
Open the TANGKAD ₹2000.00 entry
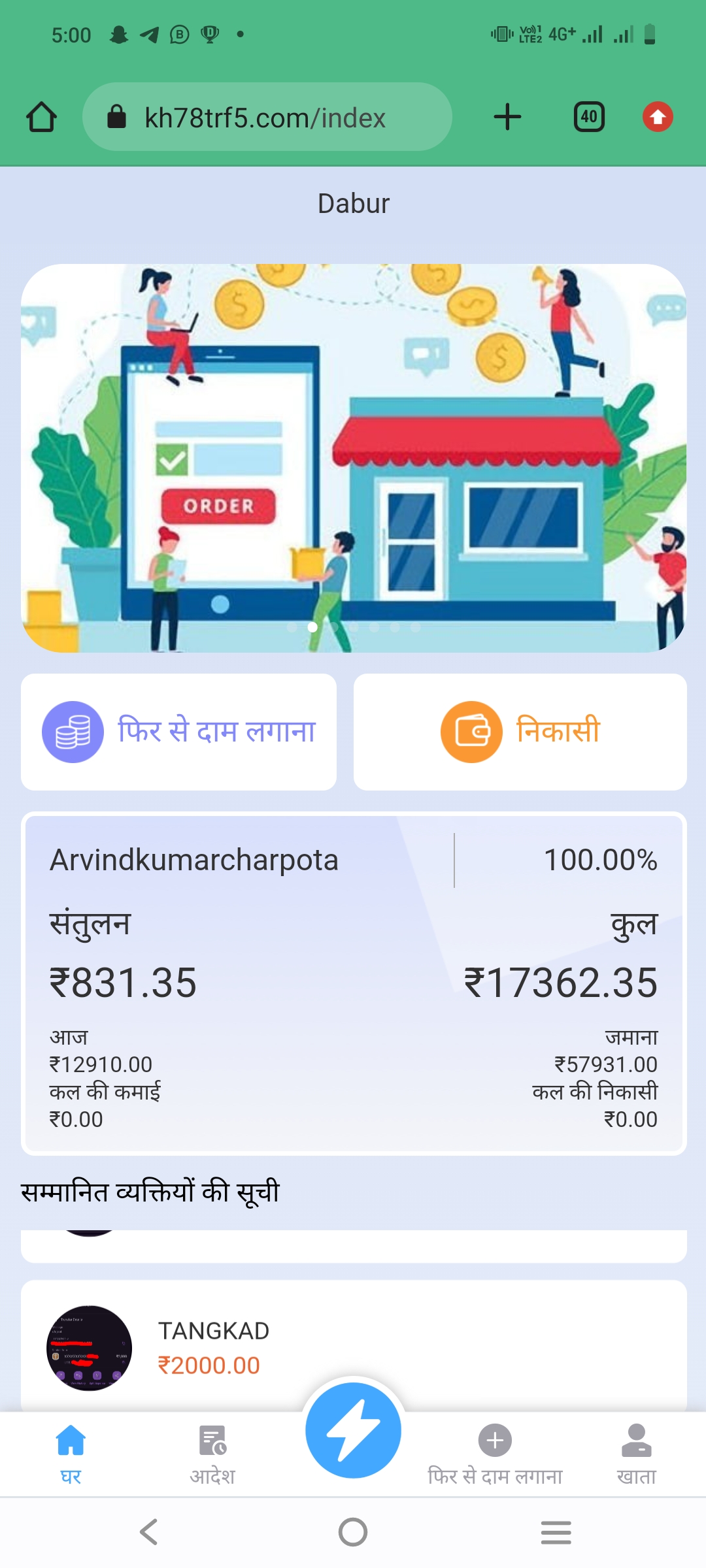(x=353, y=1347)
